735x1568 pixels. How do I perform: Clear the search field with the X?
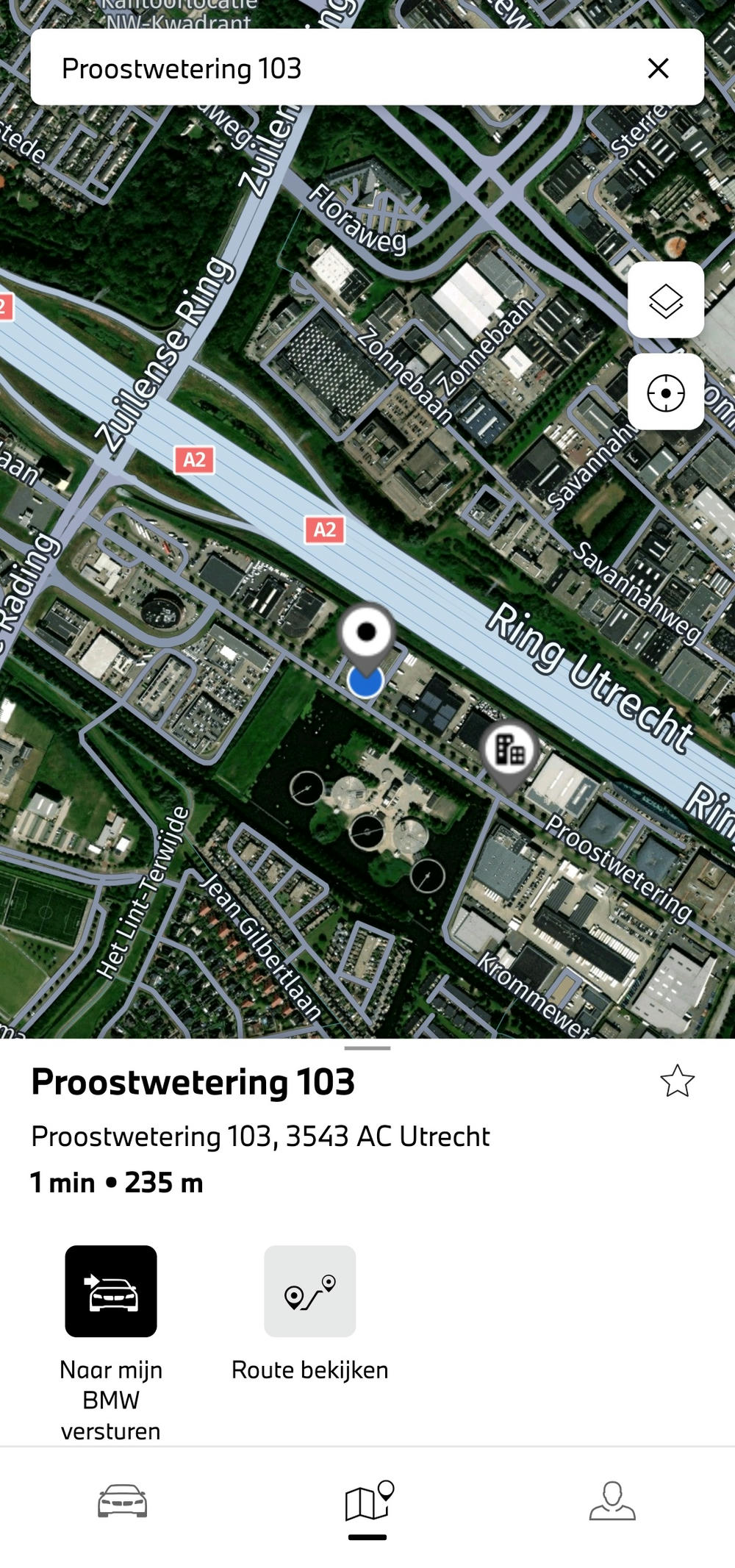click(658, 68)
